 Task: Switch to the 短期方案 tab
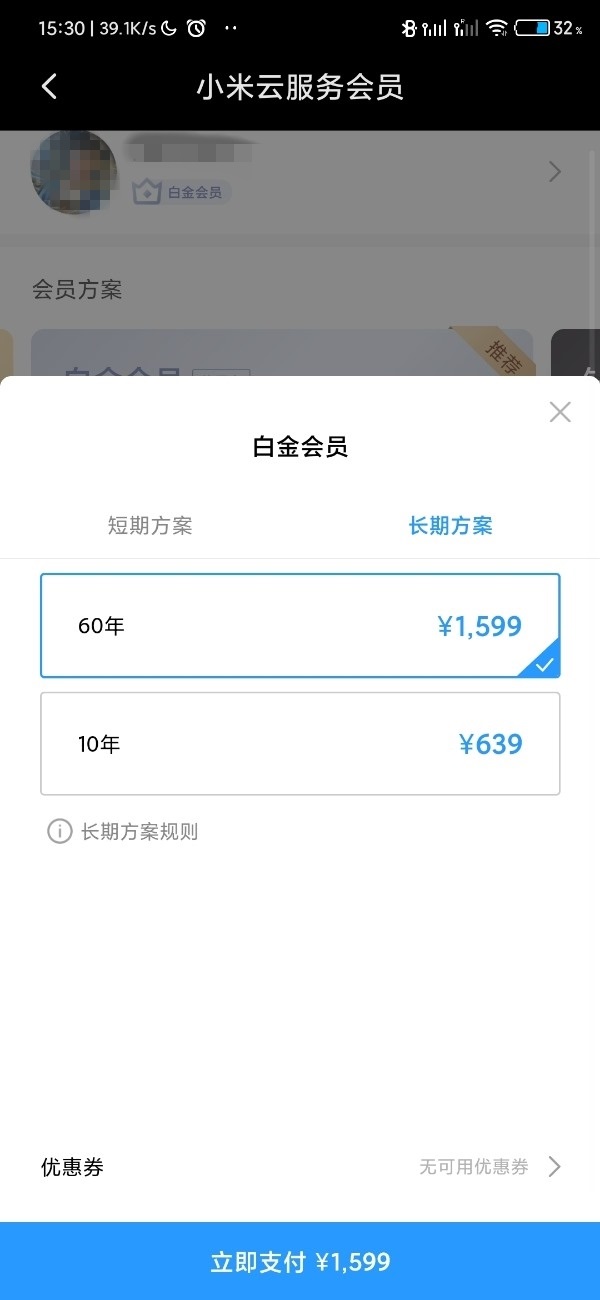[x=150, y=526]
